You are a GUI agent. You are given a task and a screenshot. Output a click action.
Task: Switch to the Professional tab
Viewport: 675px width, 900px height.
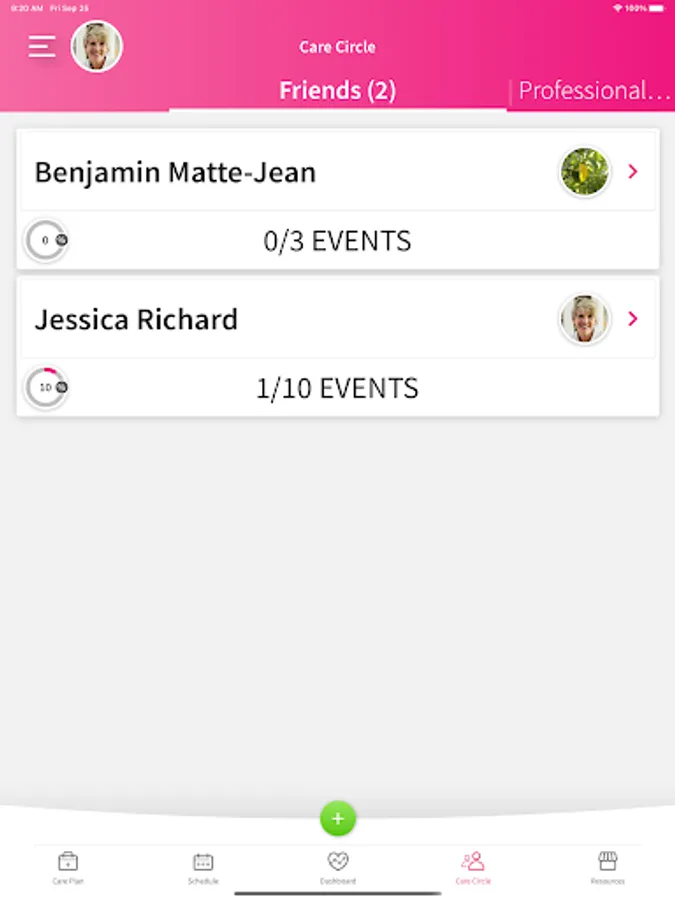pyautogui.click(x=594, y=91)
